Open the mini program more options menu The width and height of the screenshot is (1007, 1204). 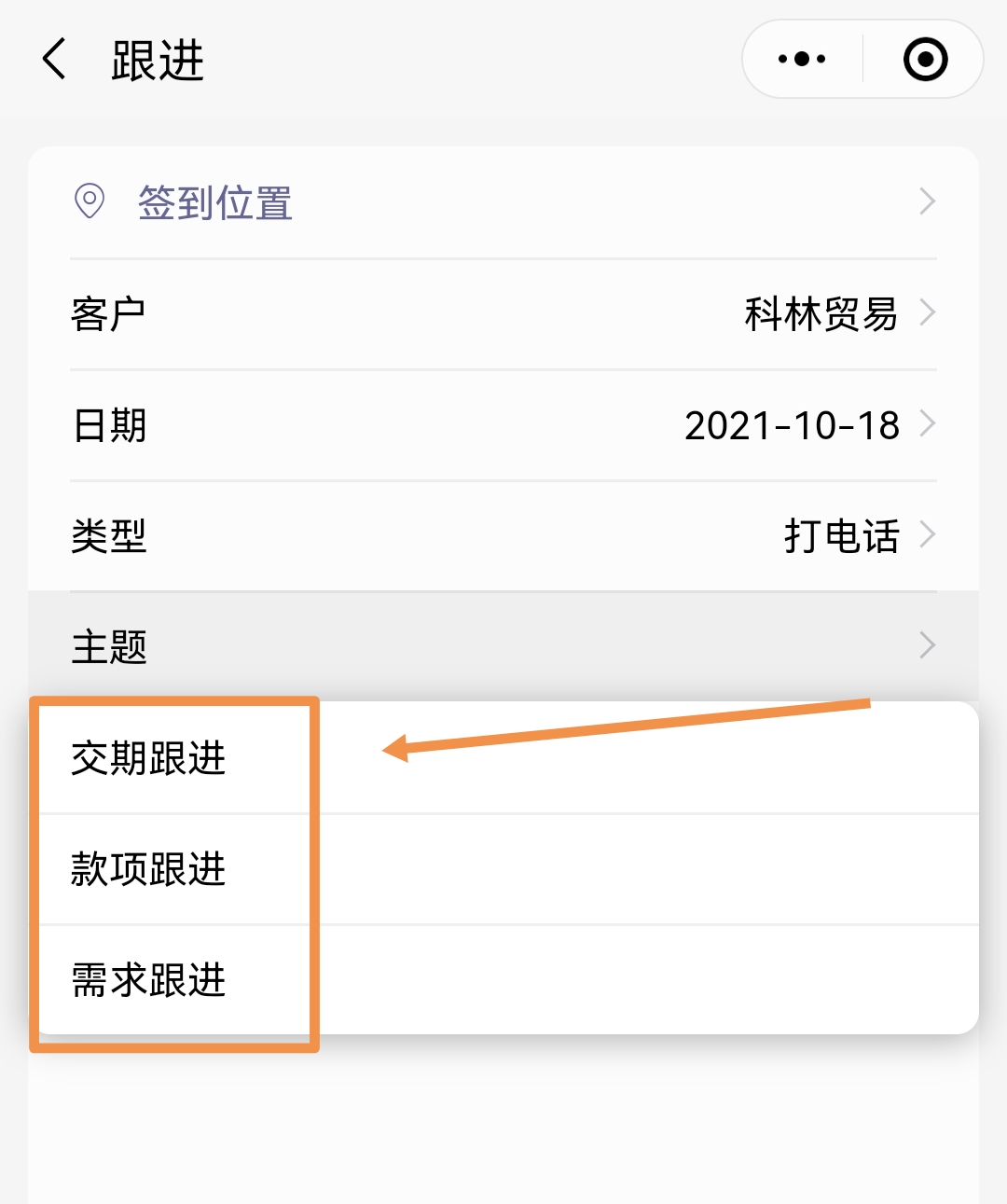pyautogui.click(x=802, y=60)
